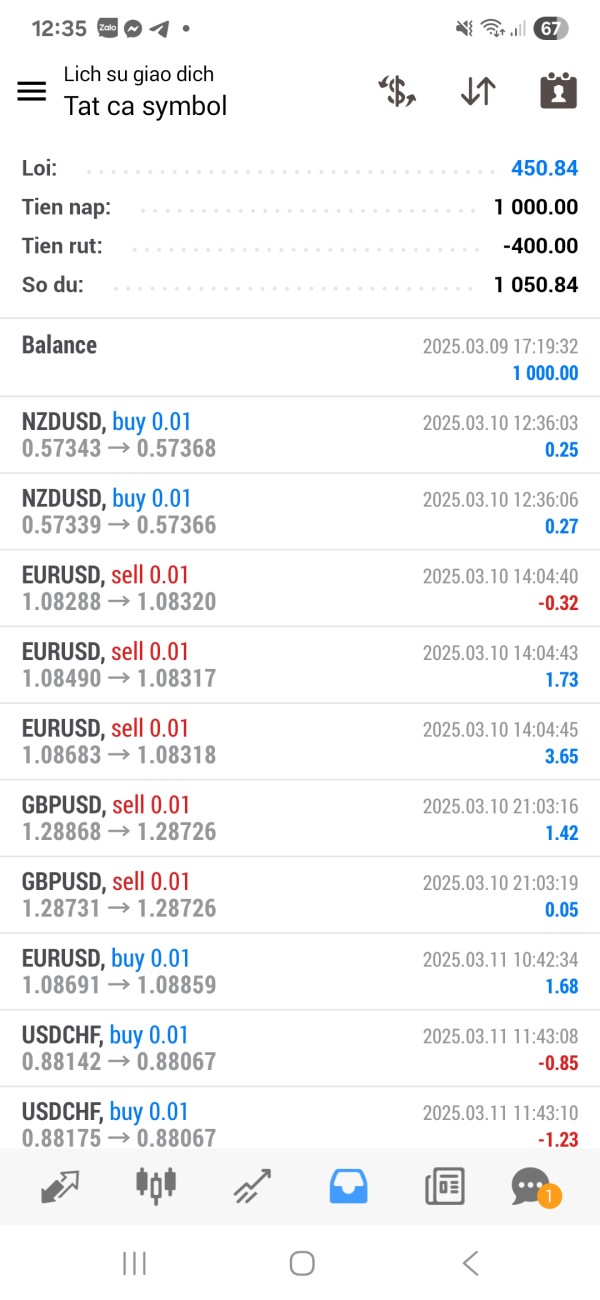Tap the system back button

click(470, 1263)
